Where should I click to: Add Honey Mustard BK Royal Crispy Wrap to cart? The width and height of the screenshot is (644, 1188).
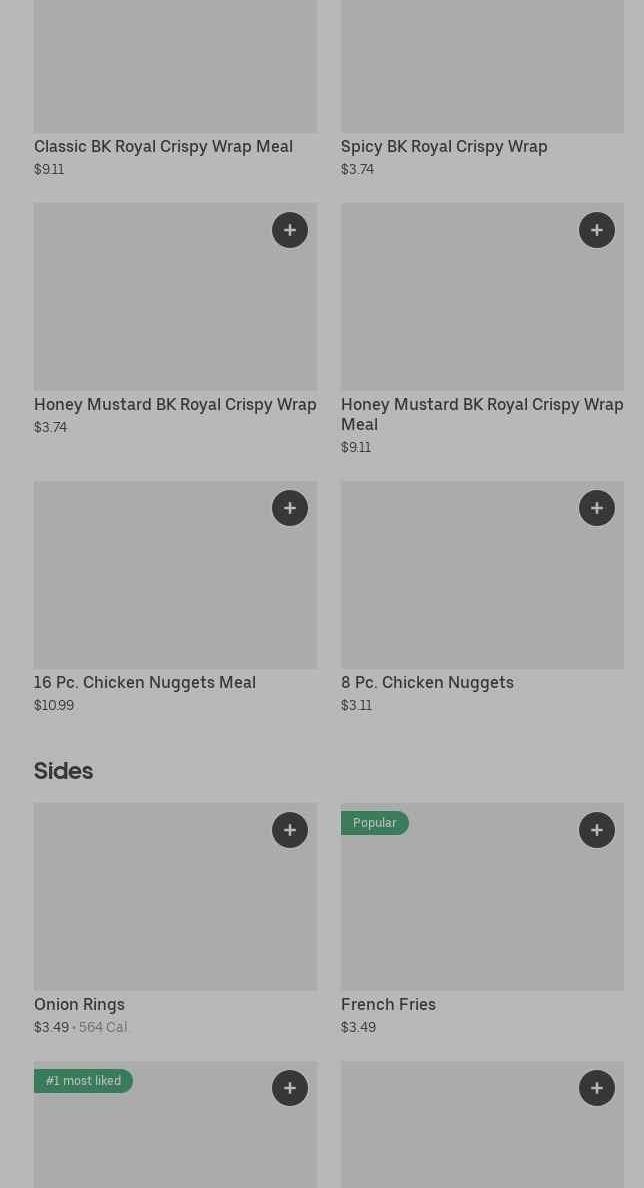[290, 230]
